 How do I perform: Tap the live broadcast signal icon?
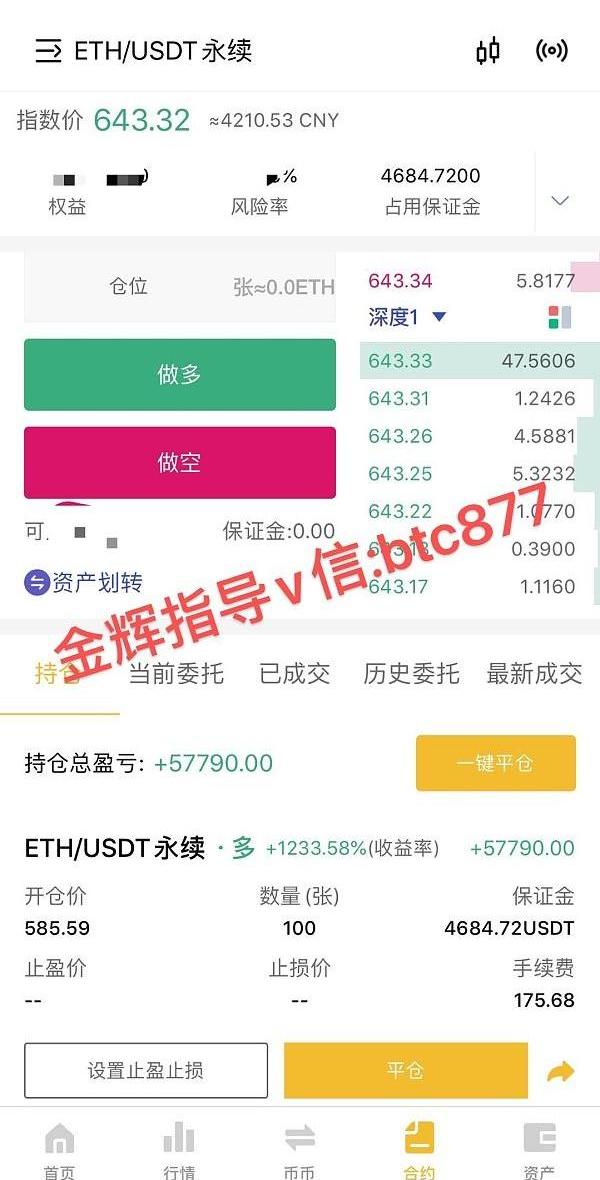tap(551, 51)
